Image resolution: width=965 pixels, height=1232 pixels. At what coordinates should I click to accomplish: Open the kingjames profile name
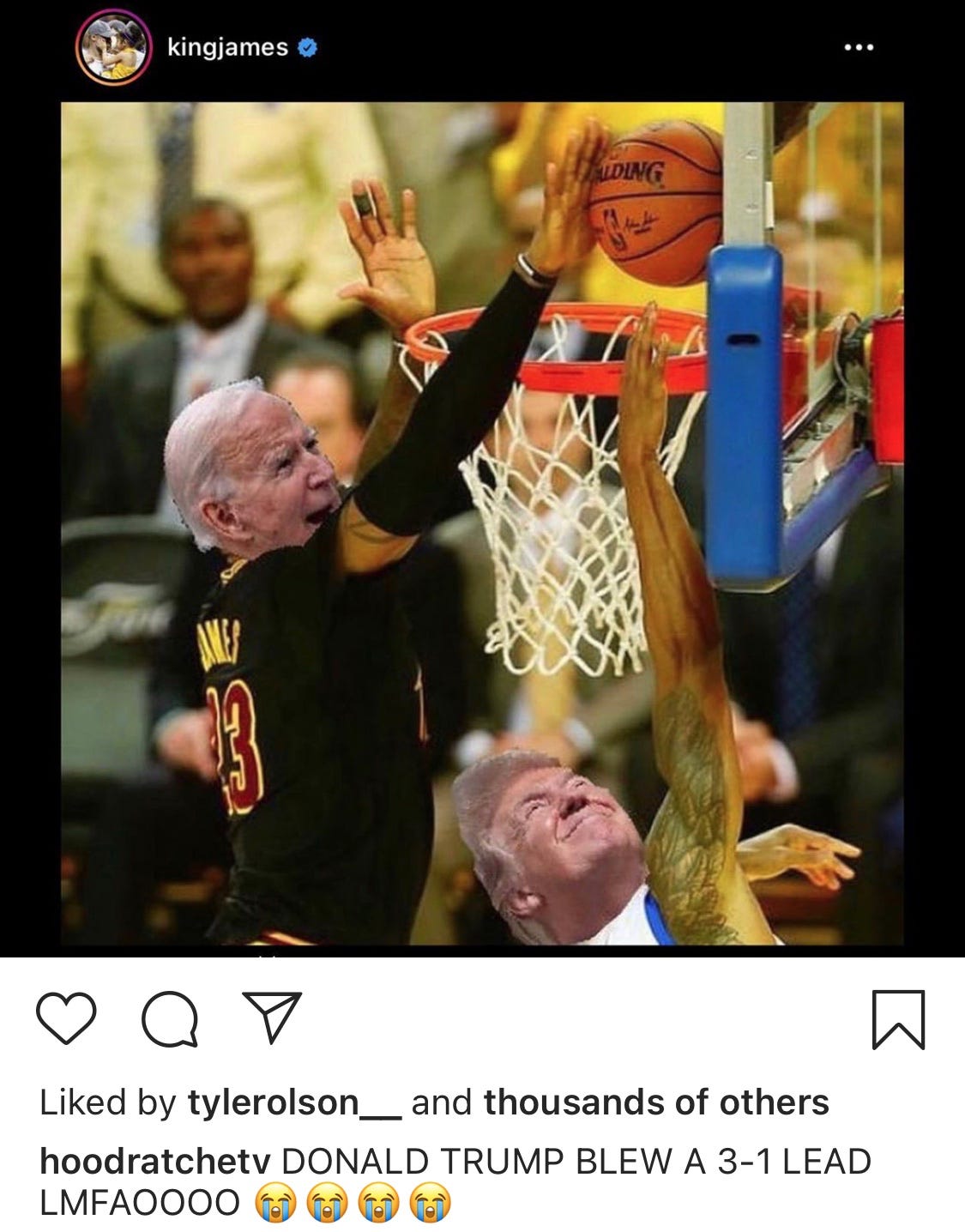click(x=227, y=48)
